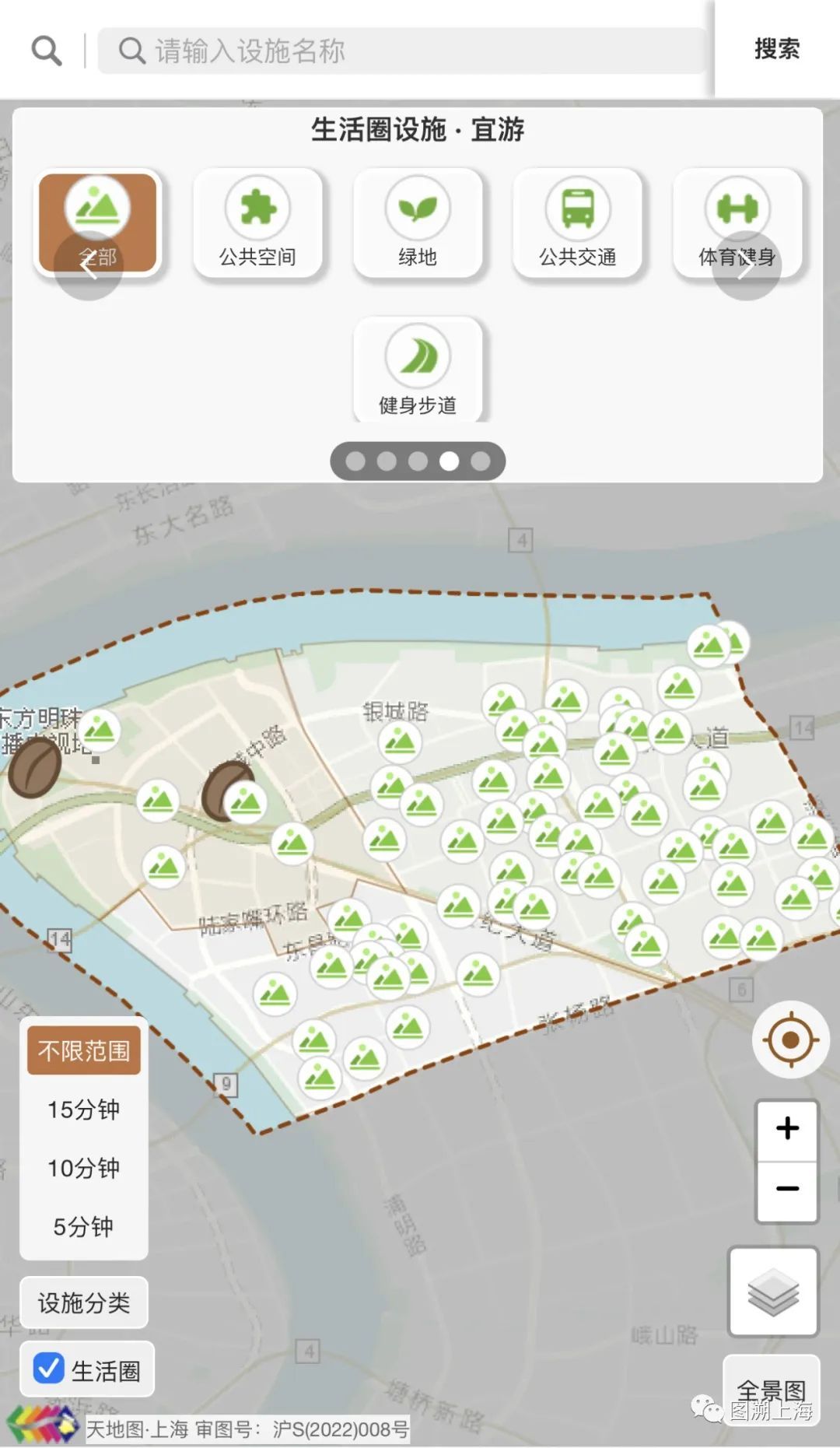840x1448 pixels.
Task: Tap the magnifier icon at top left
Action: pyautogui.click(x=46, y=51)
